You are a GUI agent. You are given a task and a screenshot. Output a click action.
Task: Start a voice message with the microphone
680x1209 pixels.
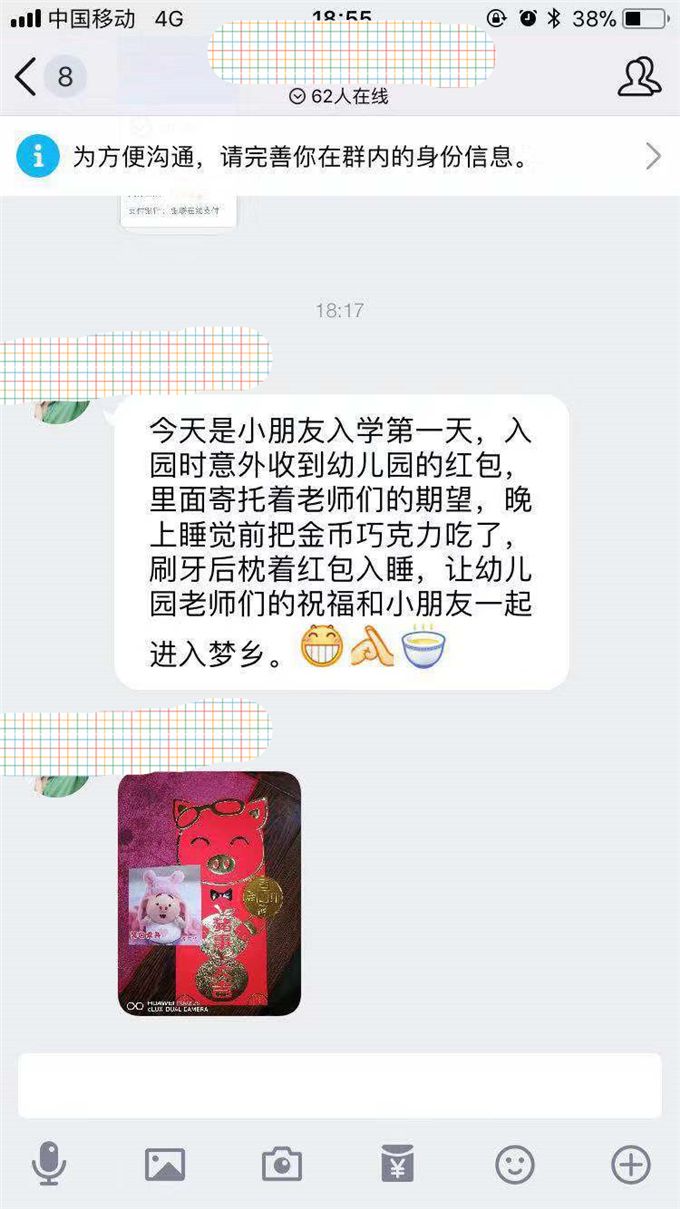tap(49, 1165)
